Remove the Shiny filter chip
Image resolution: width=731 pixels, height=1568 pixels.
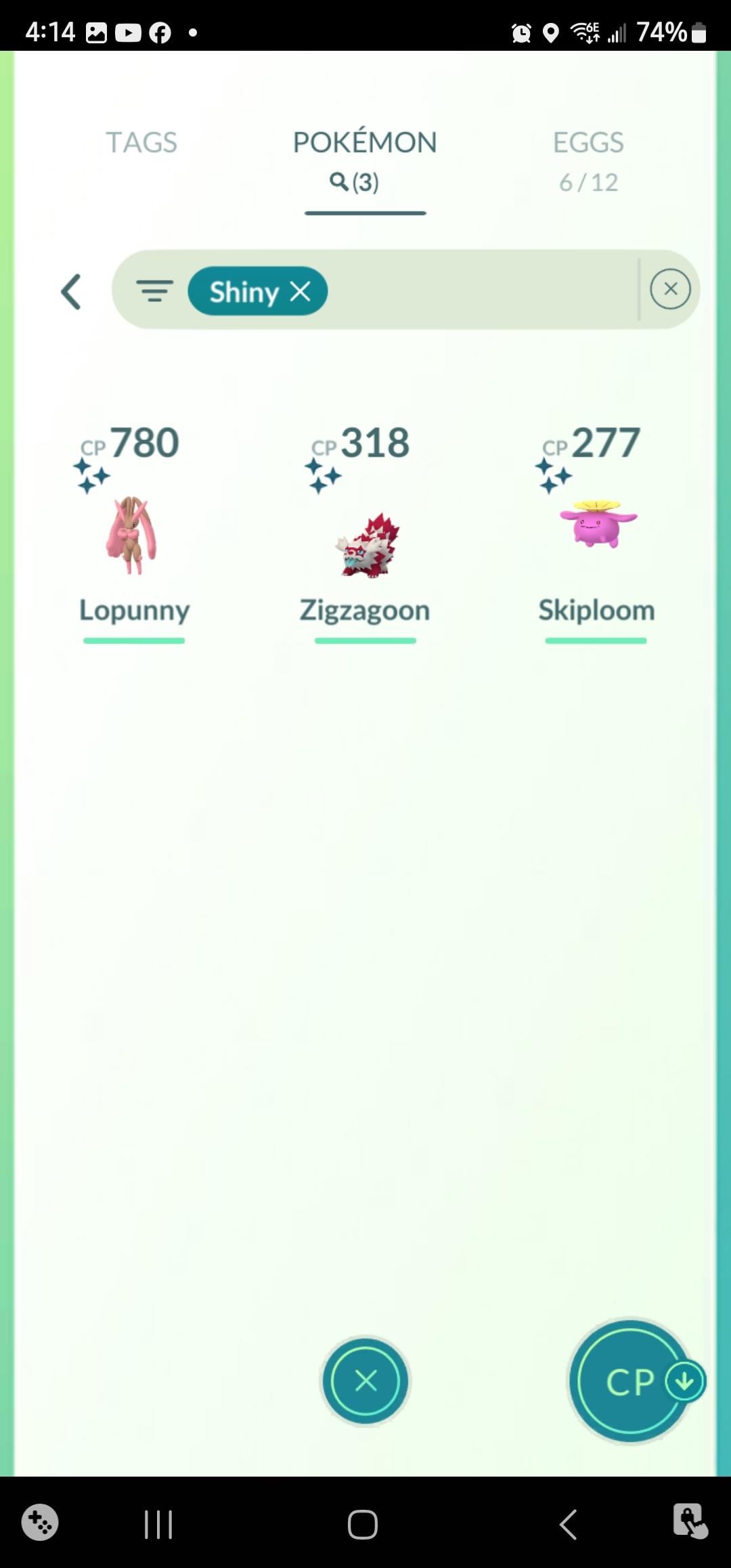point(301,292)
